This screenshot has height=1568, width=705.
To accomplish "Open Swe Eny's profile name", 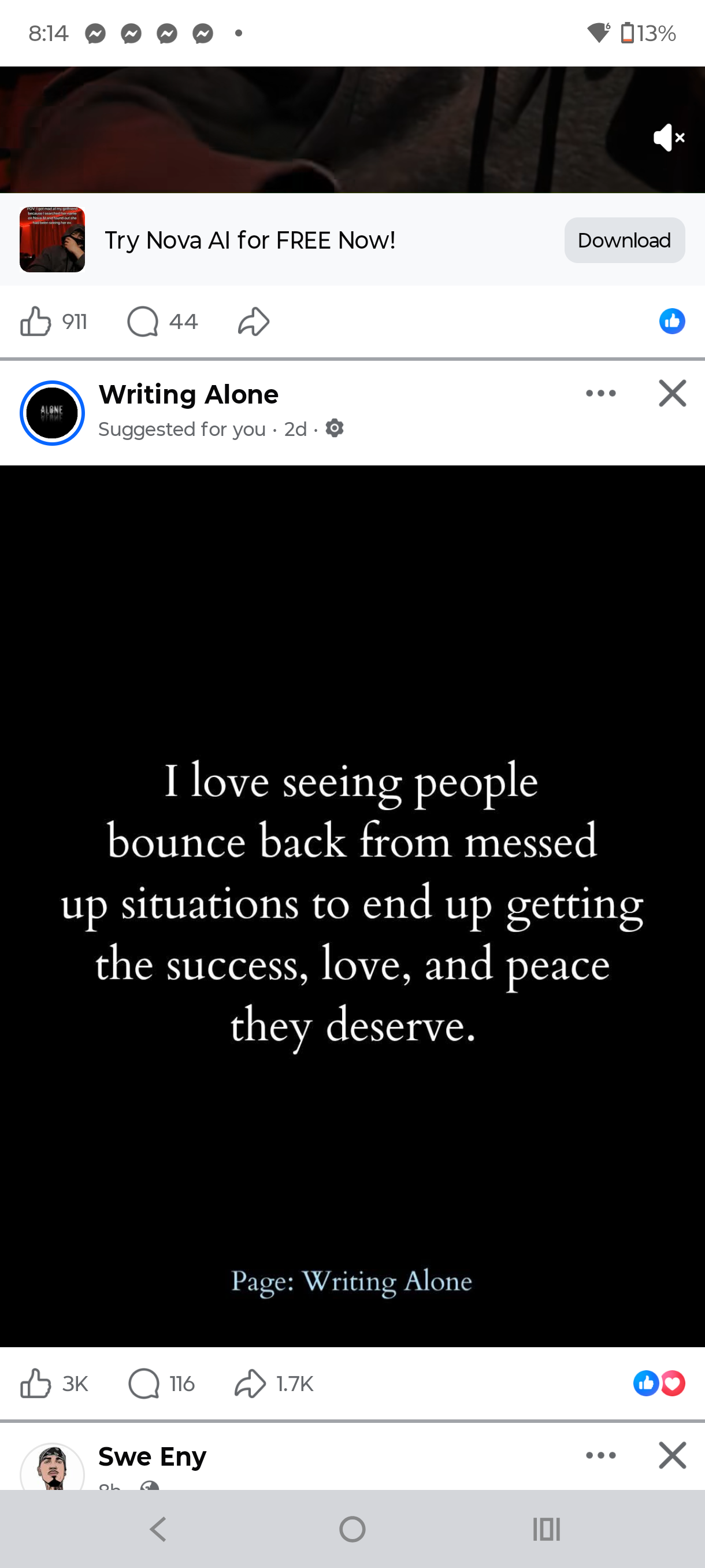I will (153, 1456).
